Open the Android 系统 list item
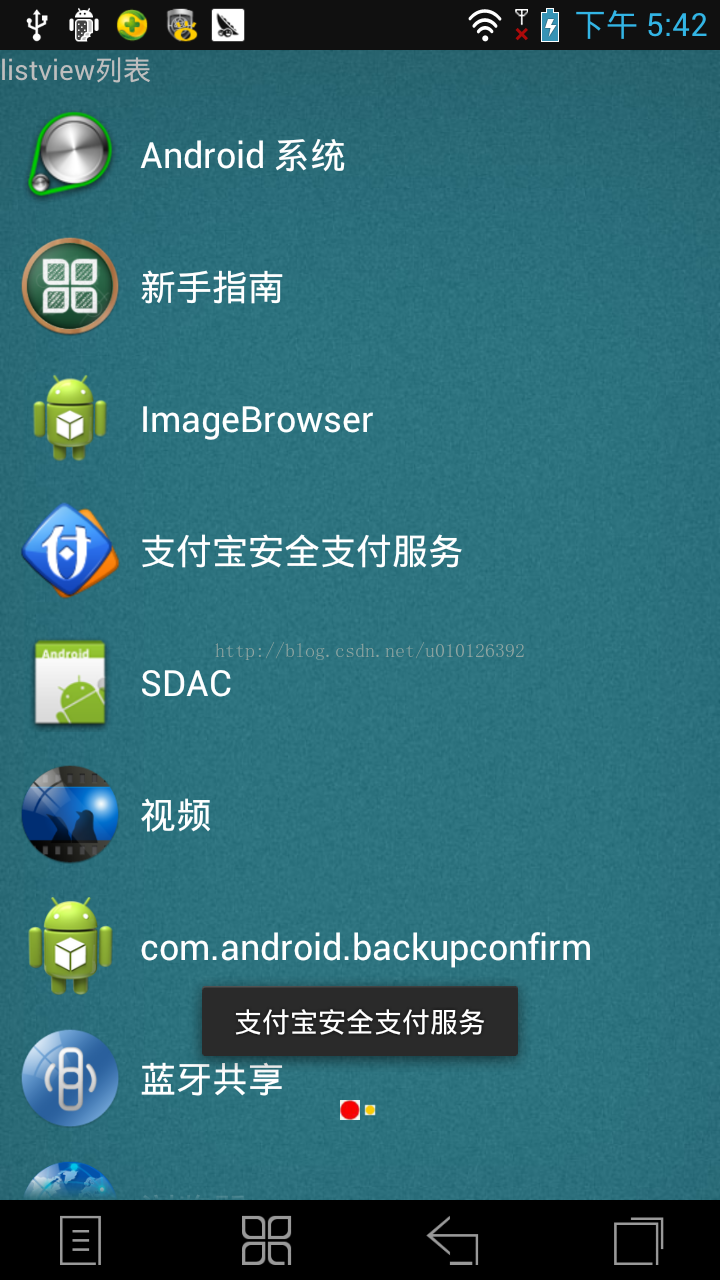720x1280 pixels. [x=243, y=156]
